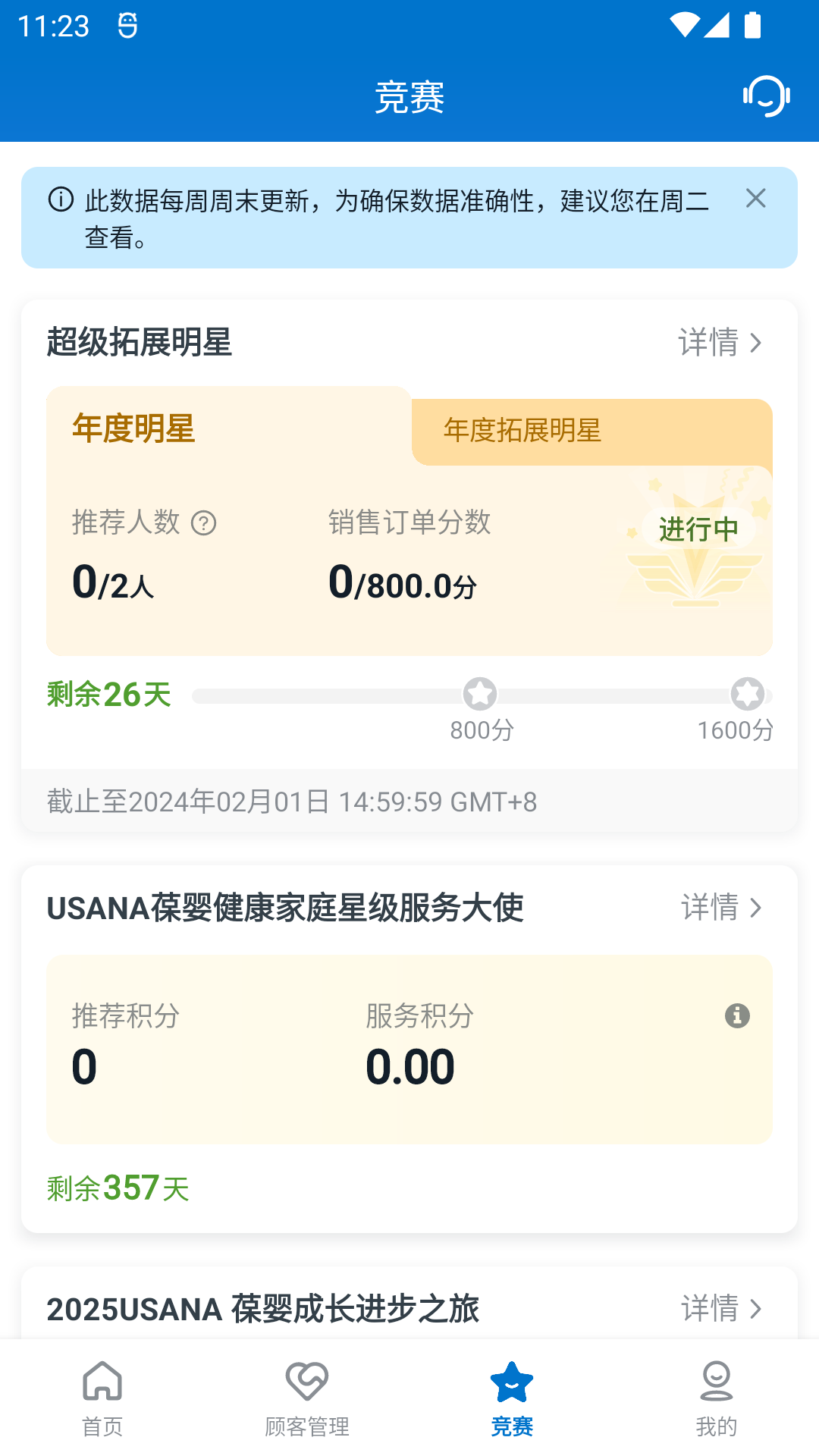The height and width of the screenshot is (1456, 819).
Task: Switch to the 年度拓展明星 tab
Action: point(522,432)
